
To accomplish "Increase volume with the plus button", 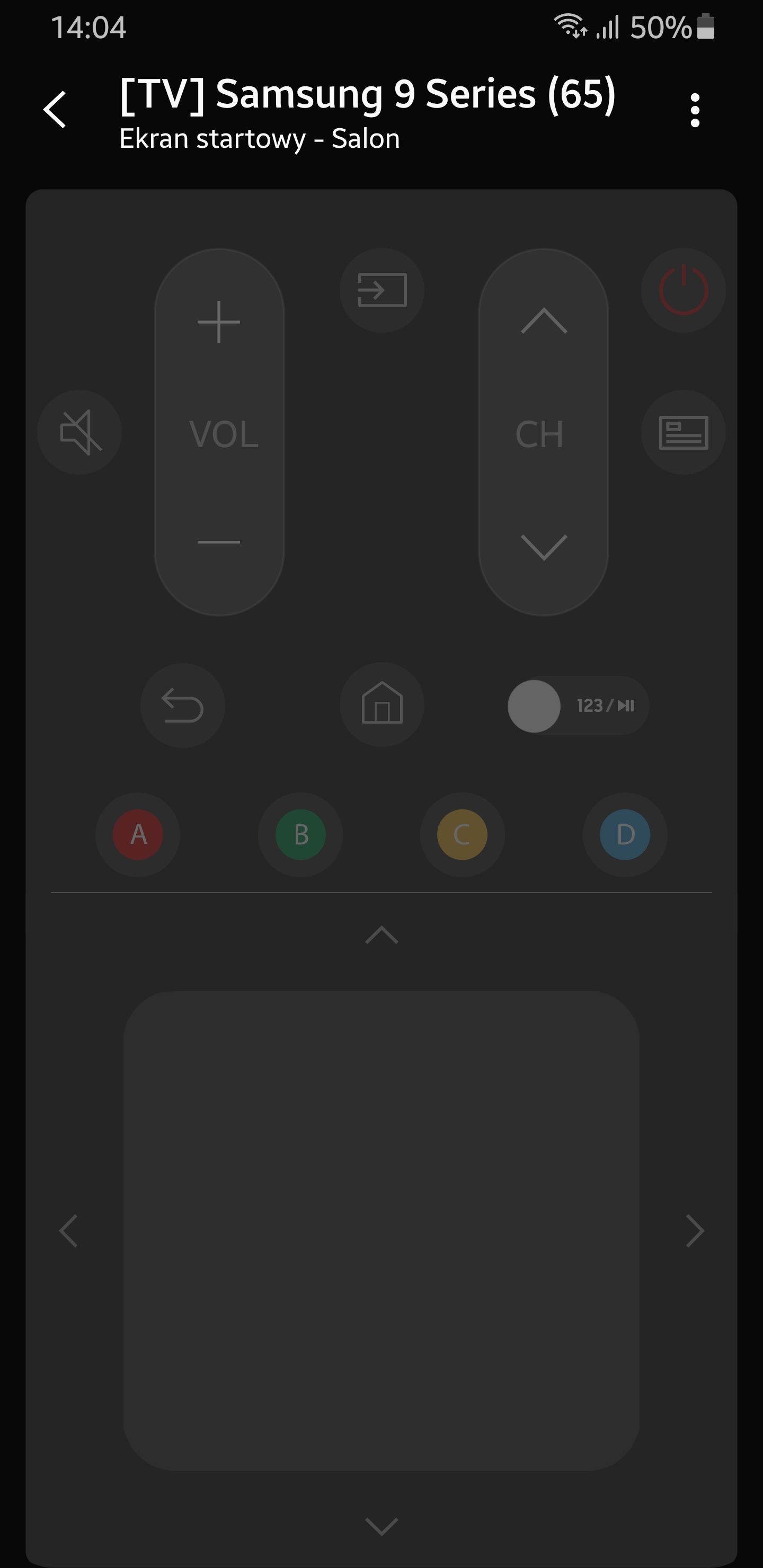I will click(x=219, y=322).
